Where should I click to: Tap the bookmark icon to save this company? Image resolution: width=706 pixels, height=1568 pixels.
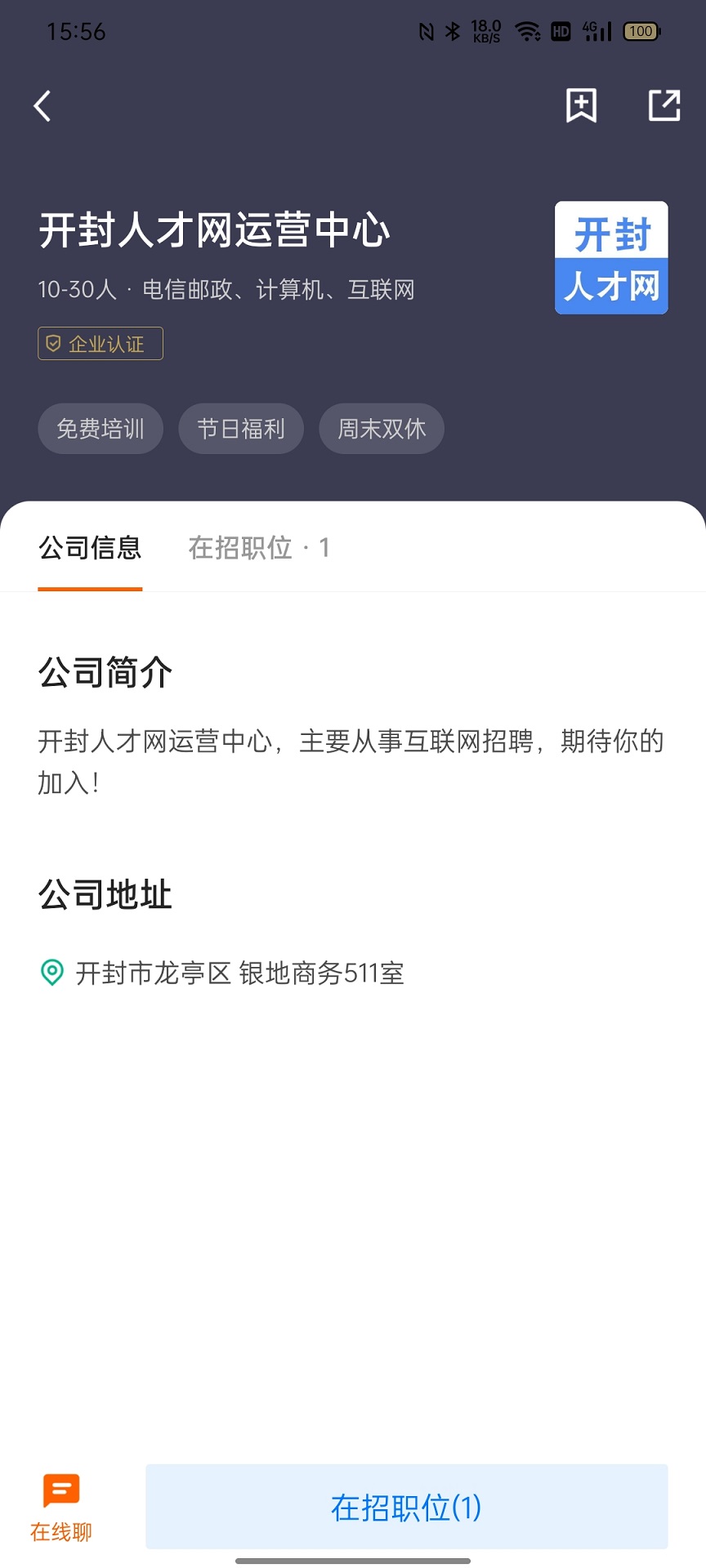click(x=580, y=105)
